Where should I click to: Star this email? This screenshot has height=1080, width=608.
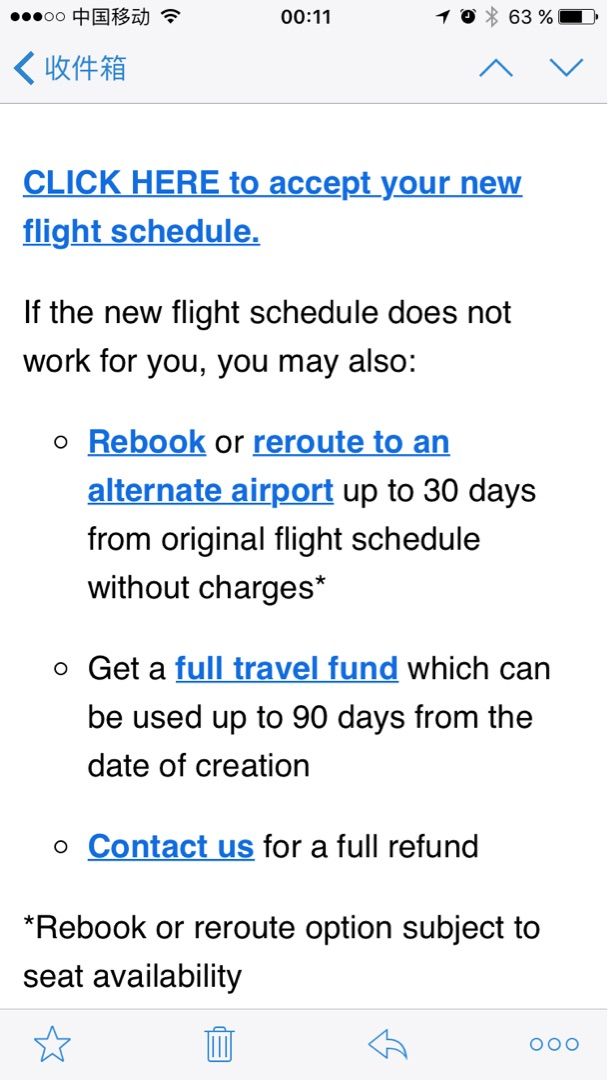(52, 1044)
